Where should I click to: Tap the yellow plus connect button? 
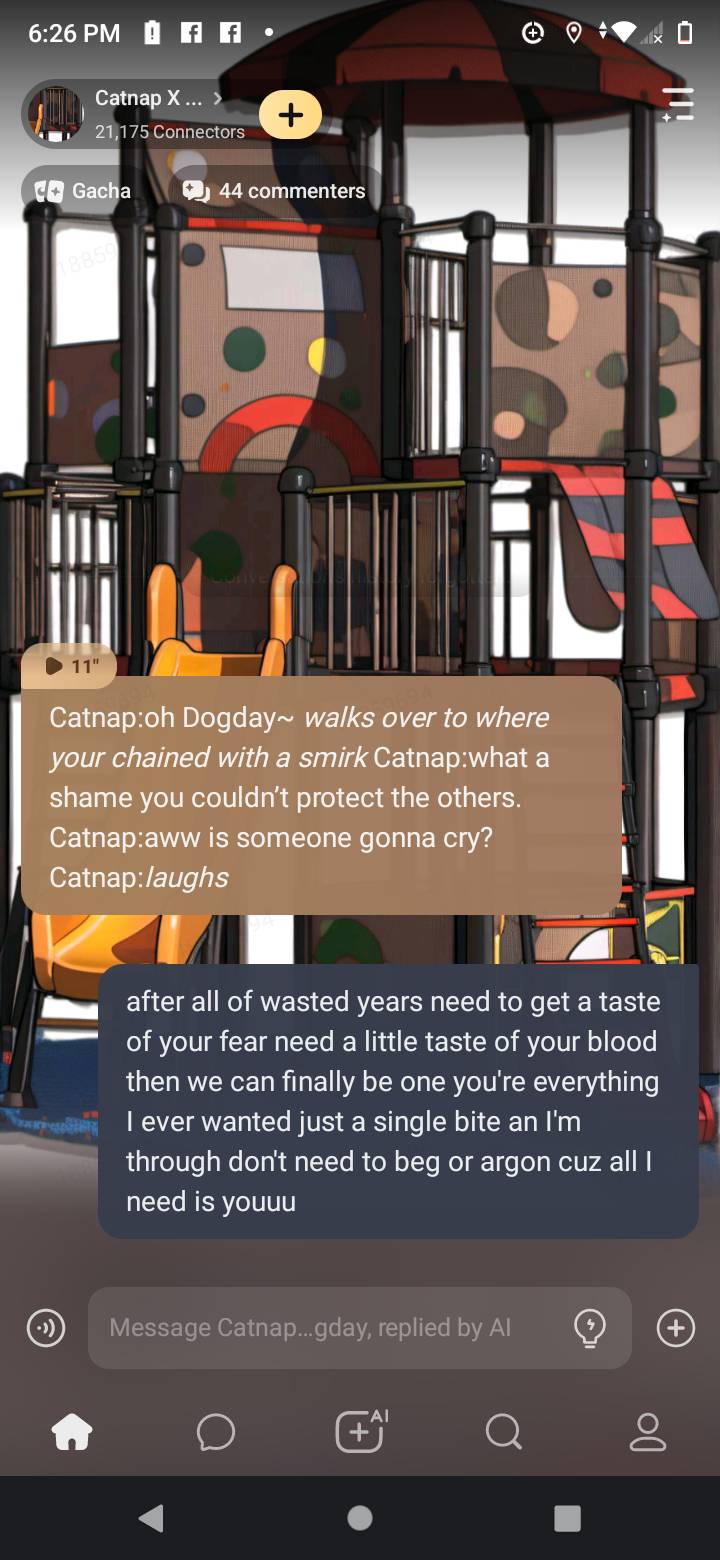click(x=290, y=115)
